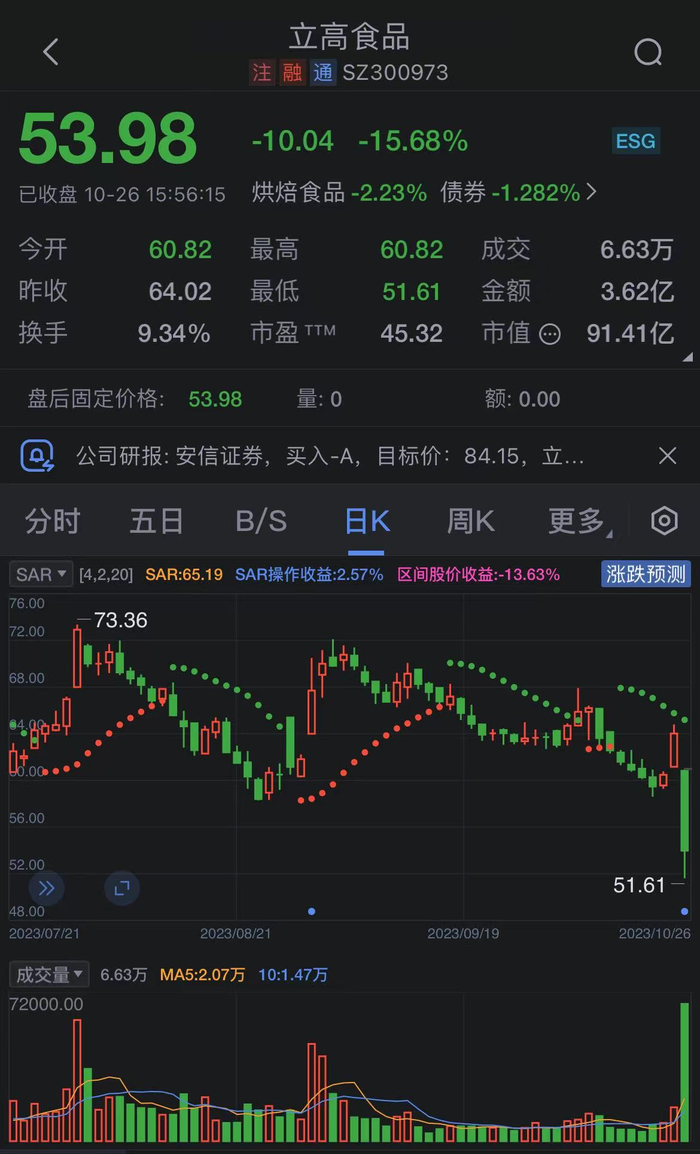Open the search icon
Image resolution: width=700 pixels, height=1154 pixels.
648,52
